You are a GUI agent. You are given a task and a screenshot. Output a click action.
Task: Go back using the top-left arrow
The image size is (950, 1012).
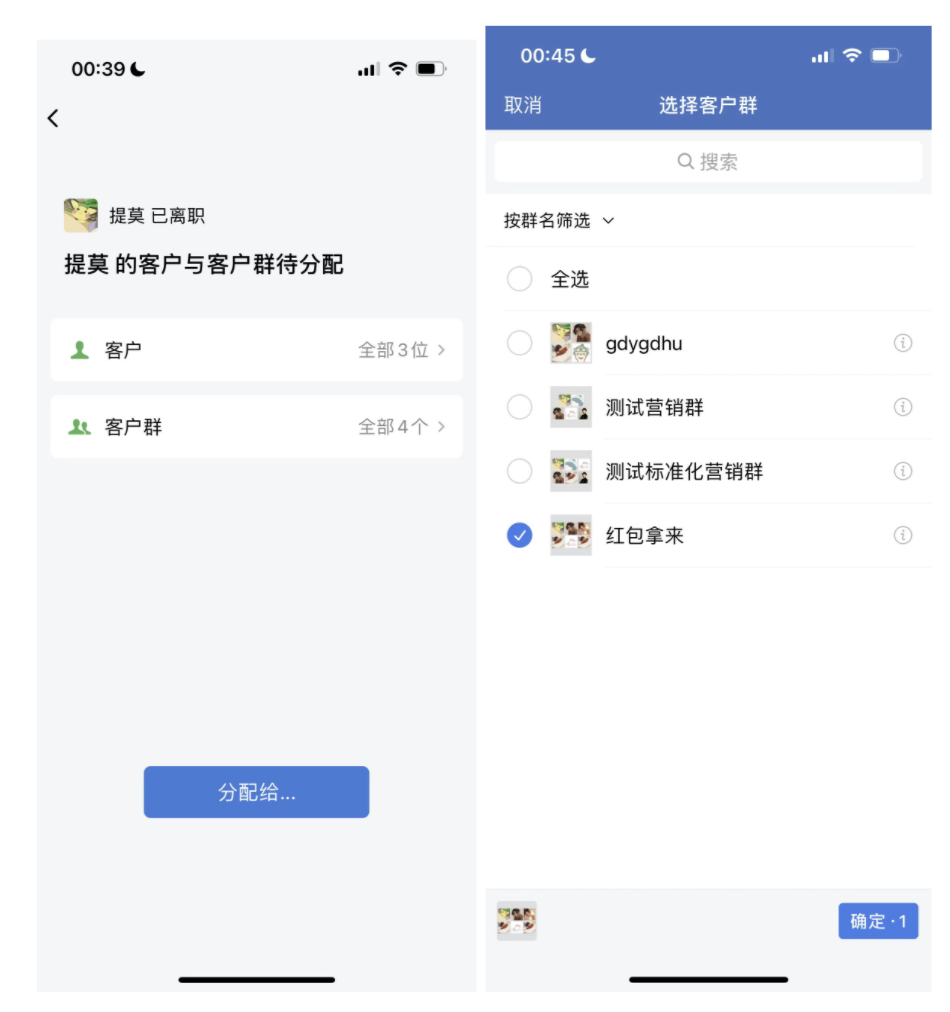pos(53,118)
